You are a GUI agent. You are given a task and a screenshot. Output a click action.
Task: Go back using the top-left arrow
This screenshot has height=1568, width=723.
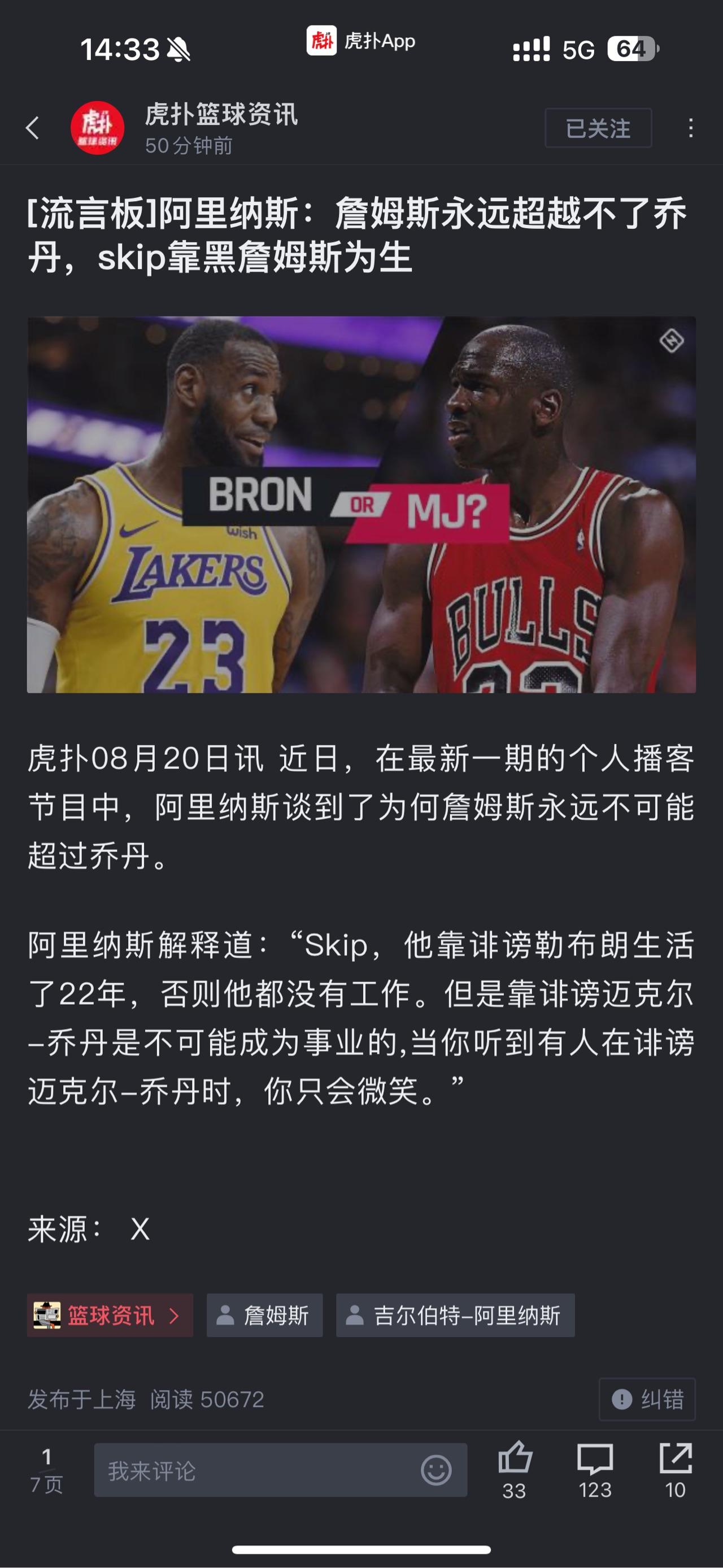pos(33,128)
